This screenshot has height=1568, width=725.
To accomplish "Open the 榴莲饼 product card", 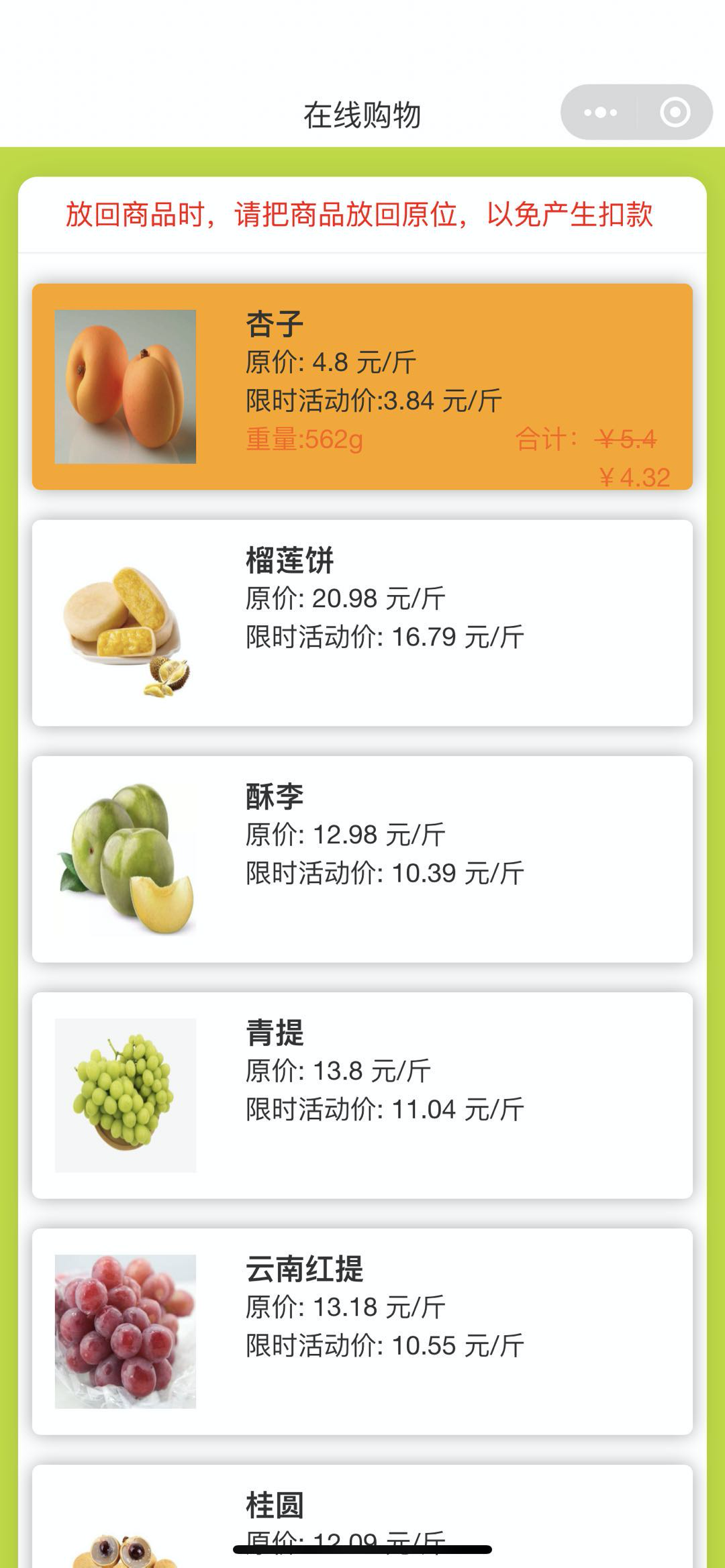I will click(x=362, y=623).
